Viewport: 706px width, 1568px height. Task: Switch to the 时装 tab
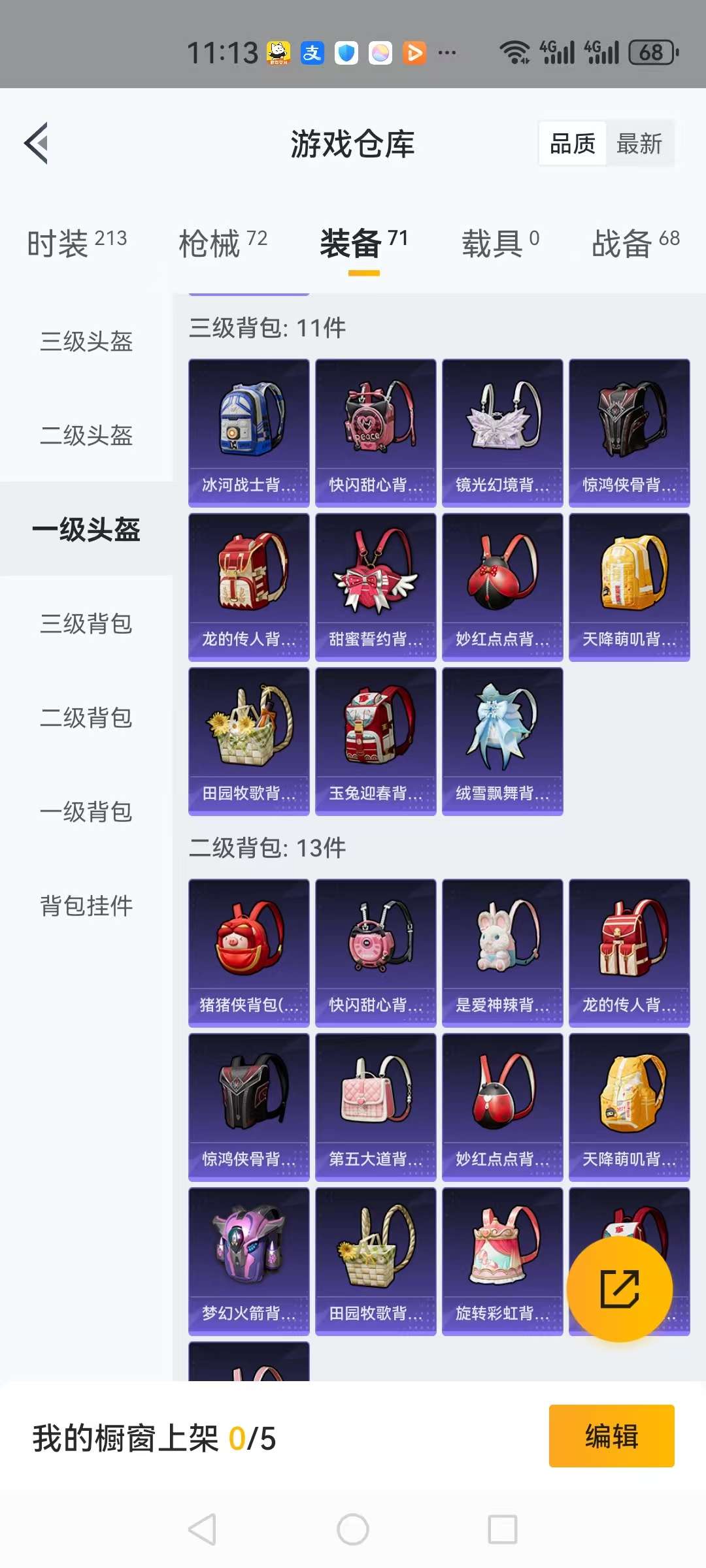(76, 243)
